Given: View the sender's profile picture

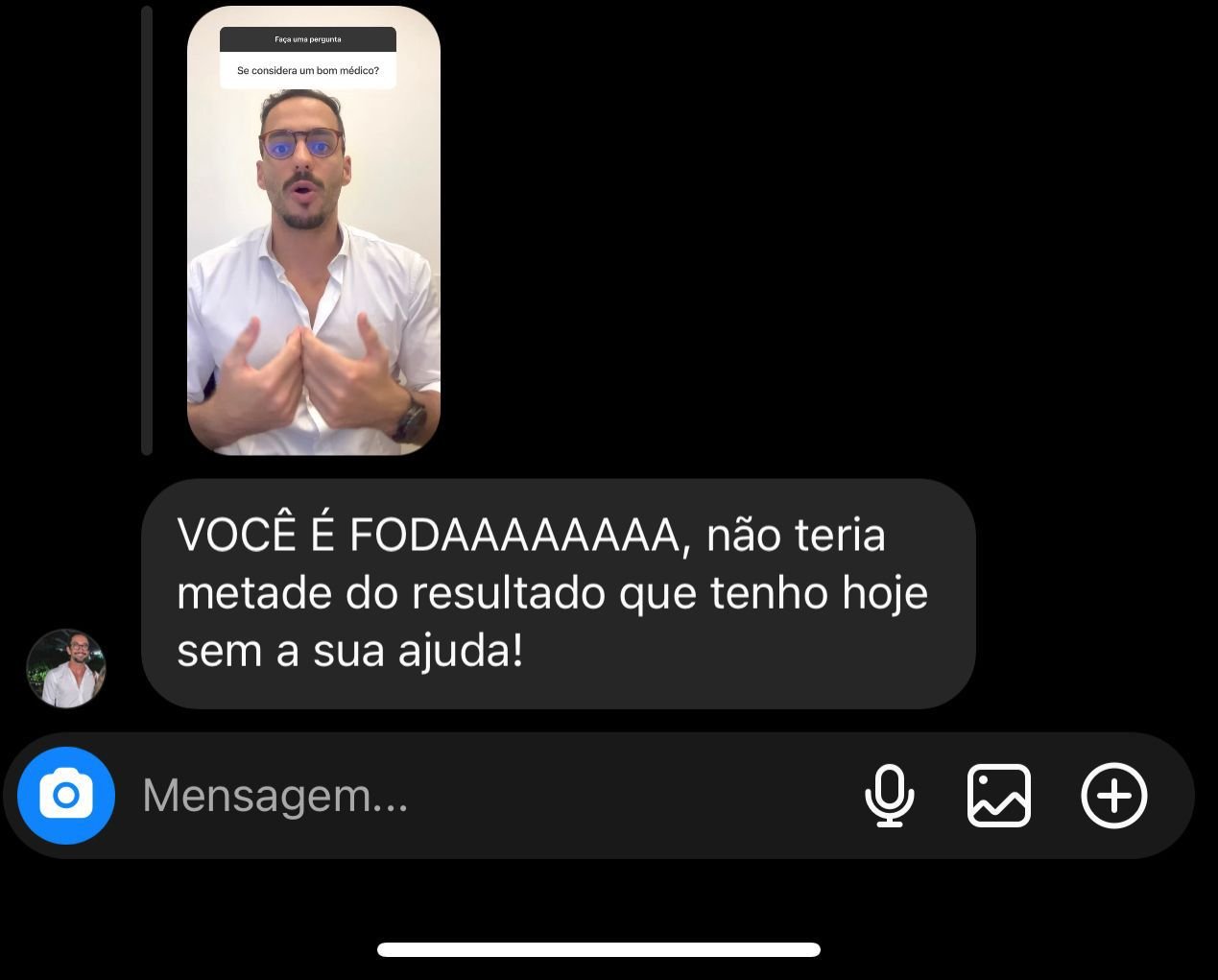Looking at the screenshot, I should tap(66, 668).
